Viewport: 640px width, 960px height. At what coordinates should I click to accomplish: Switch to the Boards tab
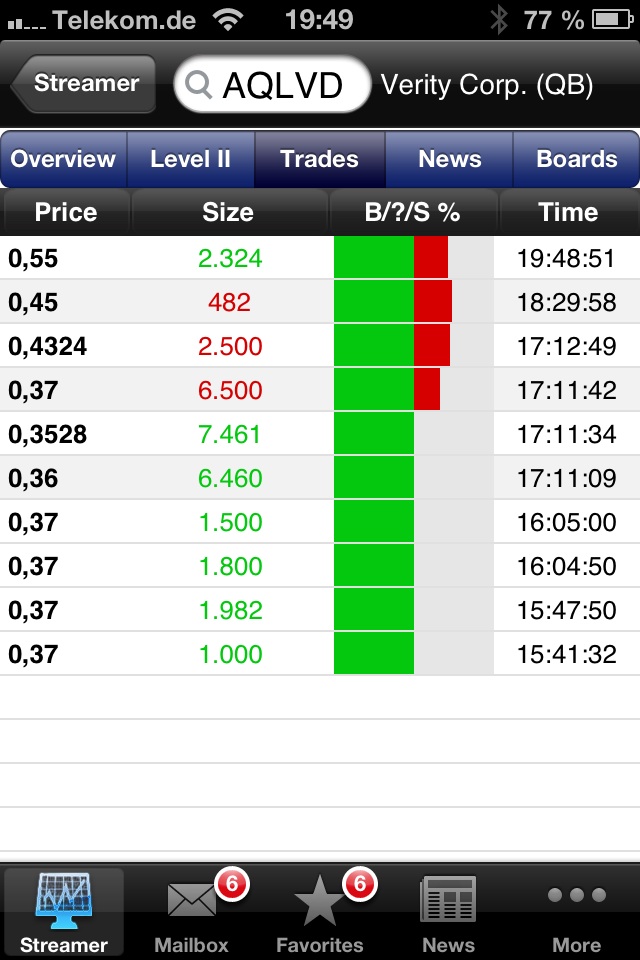[576, 159]
